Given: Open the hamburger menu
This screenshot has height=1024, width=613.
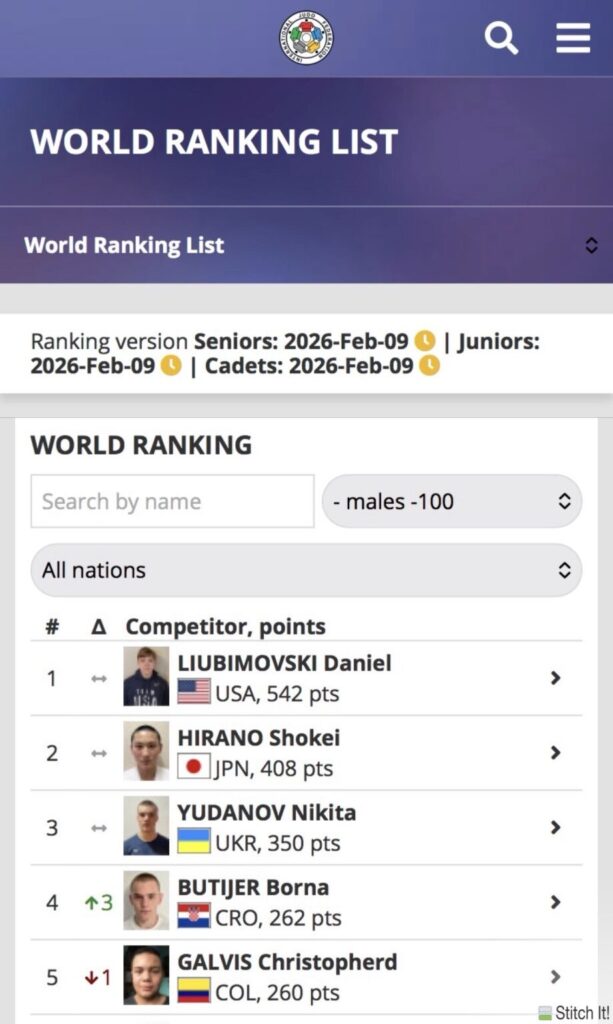Looking at the screenshot, I should point(573,39).
